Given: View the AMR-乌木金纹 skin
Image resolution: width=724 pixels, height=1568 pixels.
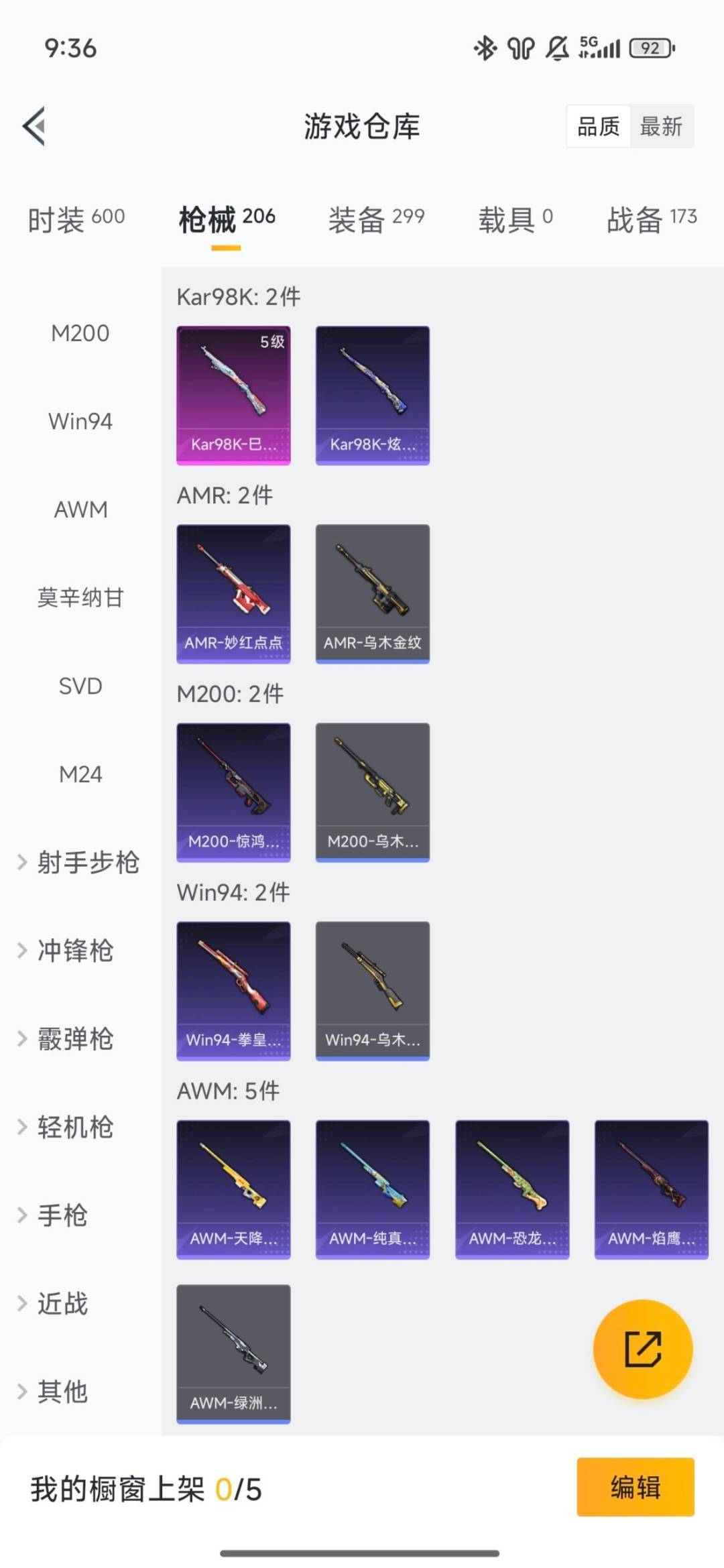Looking at the screenshot, I should coord(373,593).
